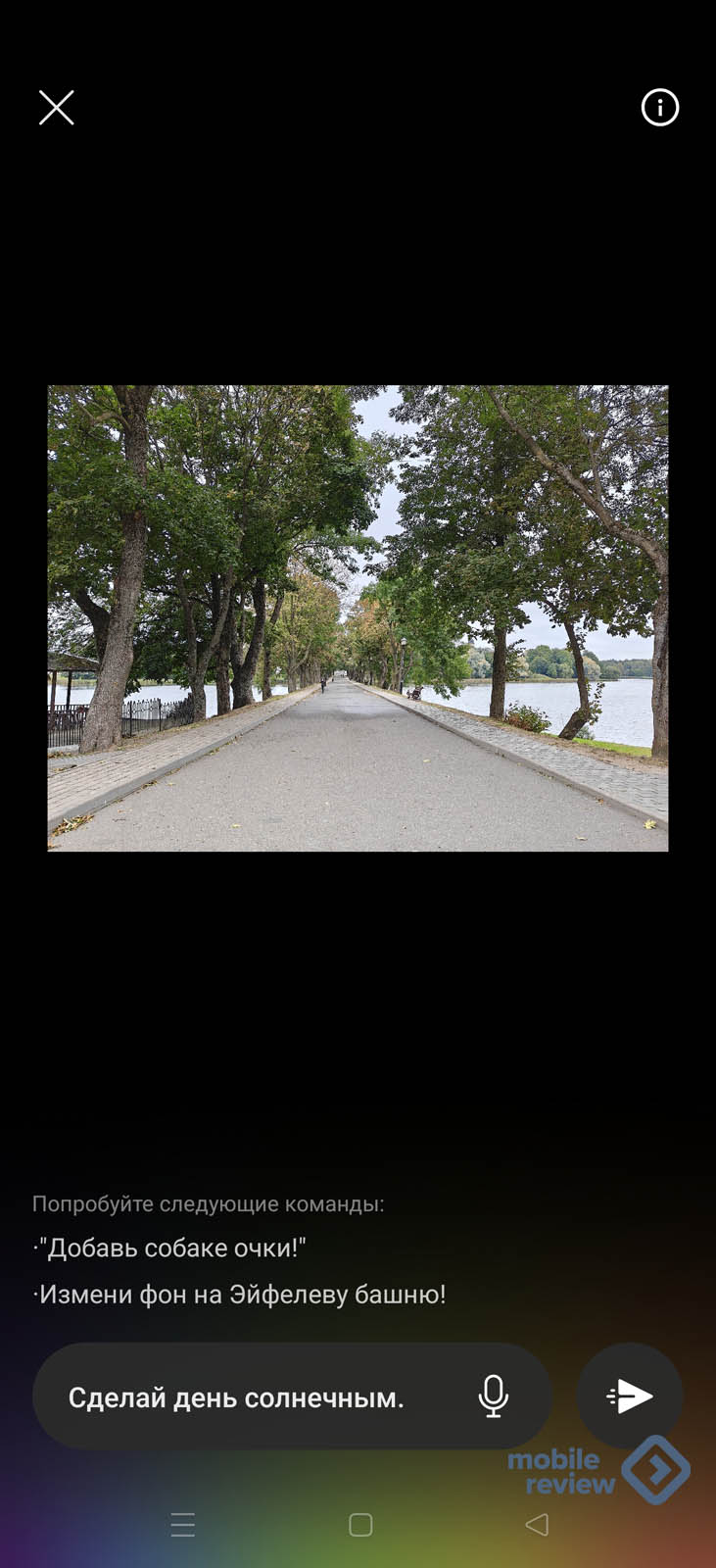Open recent apps menu

(183, 1525)
